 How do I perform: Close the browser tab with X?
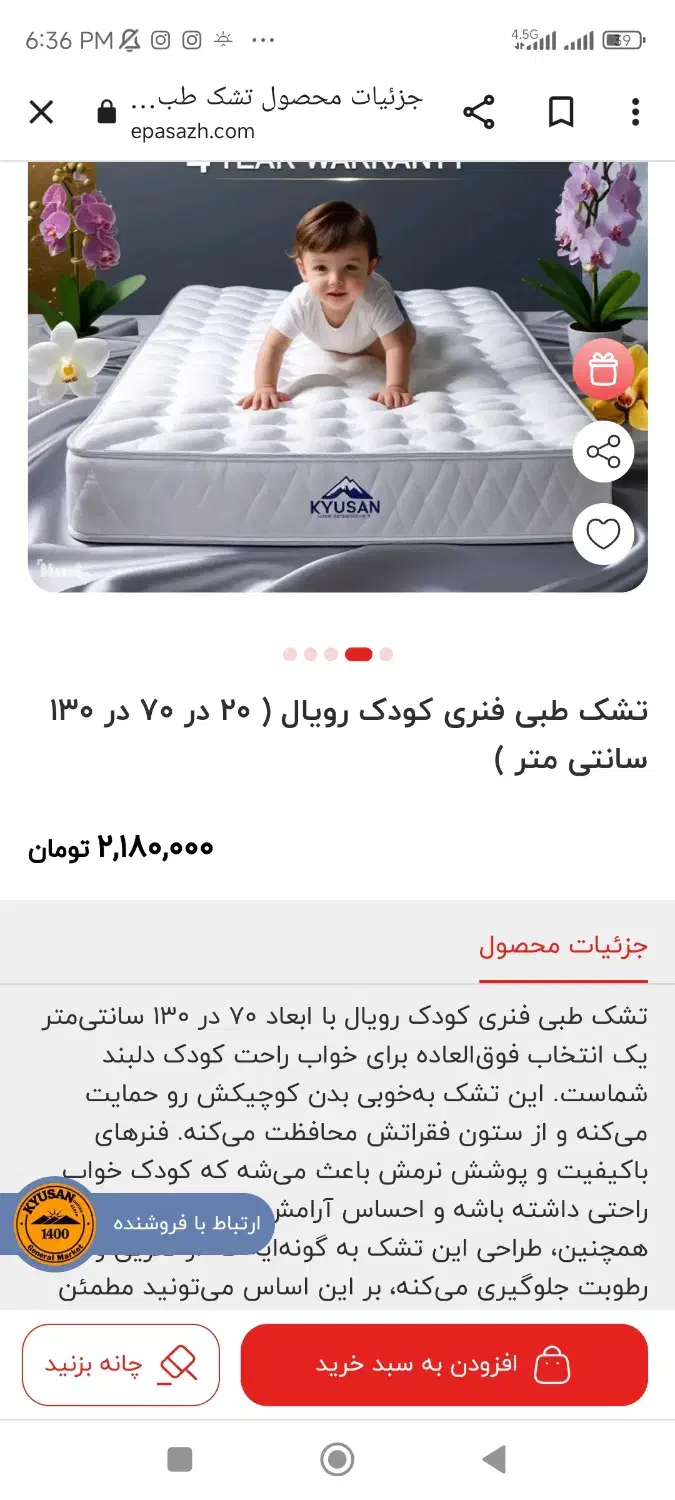41,112
